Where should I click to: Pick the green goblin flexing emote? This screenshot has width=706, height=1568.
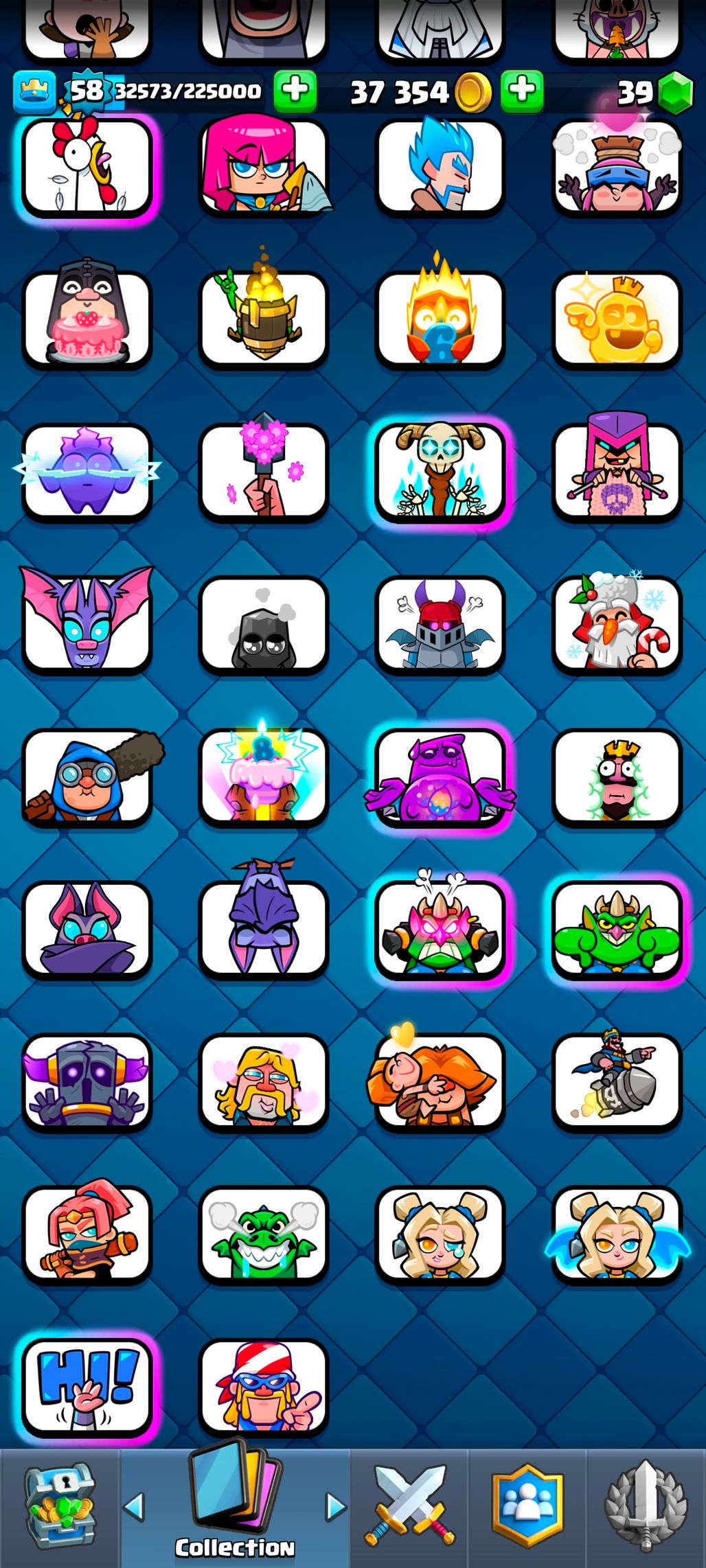click(x=617, y=928)
